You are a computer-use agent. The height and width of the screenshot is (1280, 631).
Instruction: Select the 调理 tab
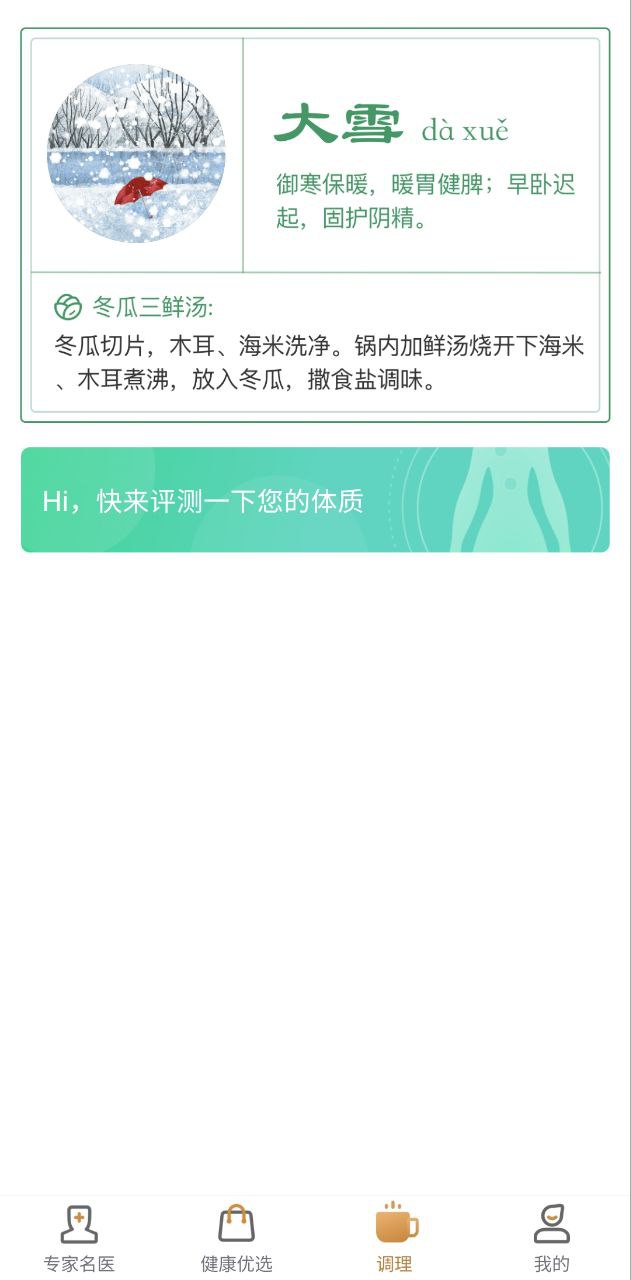point(394,1238)
